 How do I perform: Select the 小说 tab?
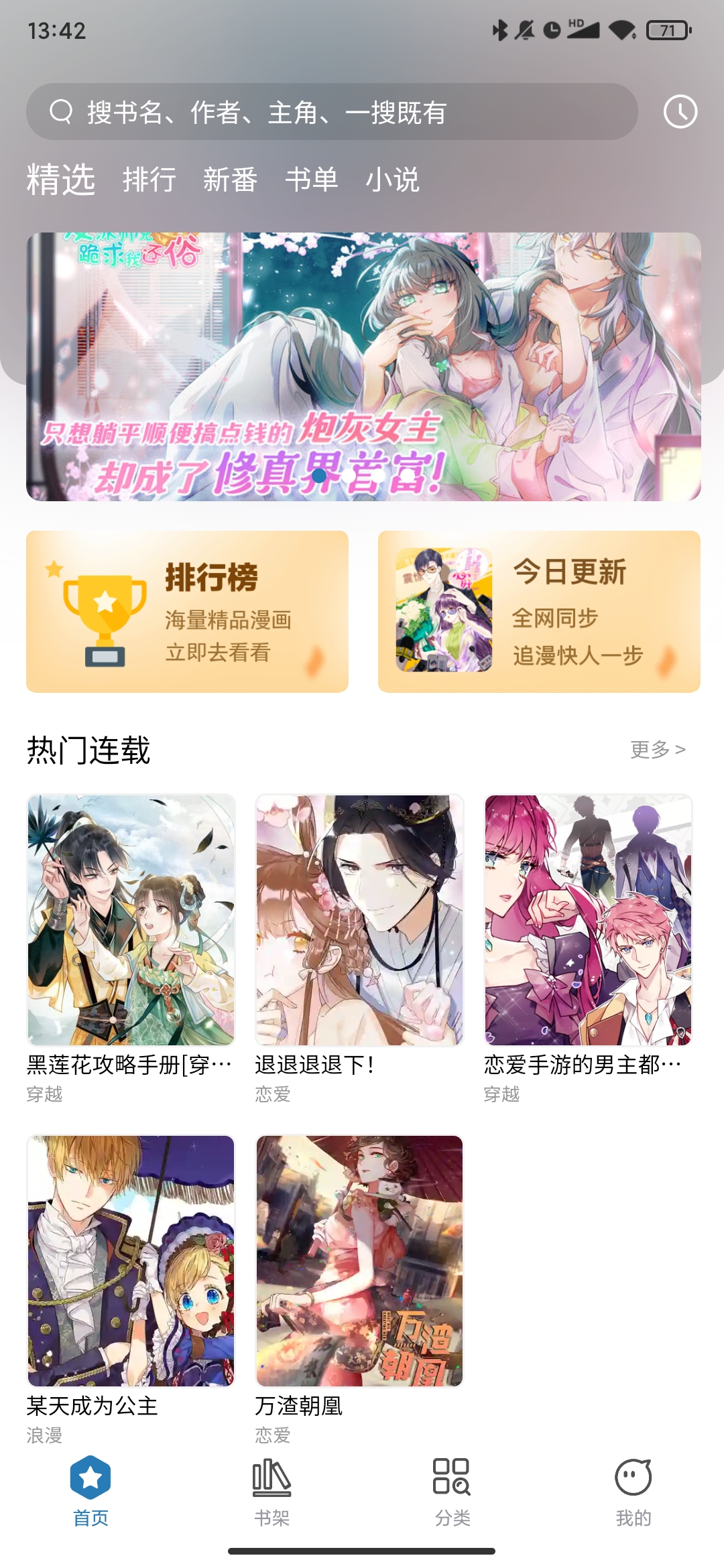(392, 180)
